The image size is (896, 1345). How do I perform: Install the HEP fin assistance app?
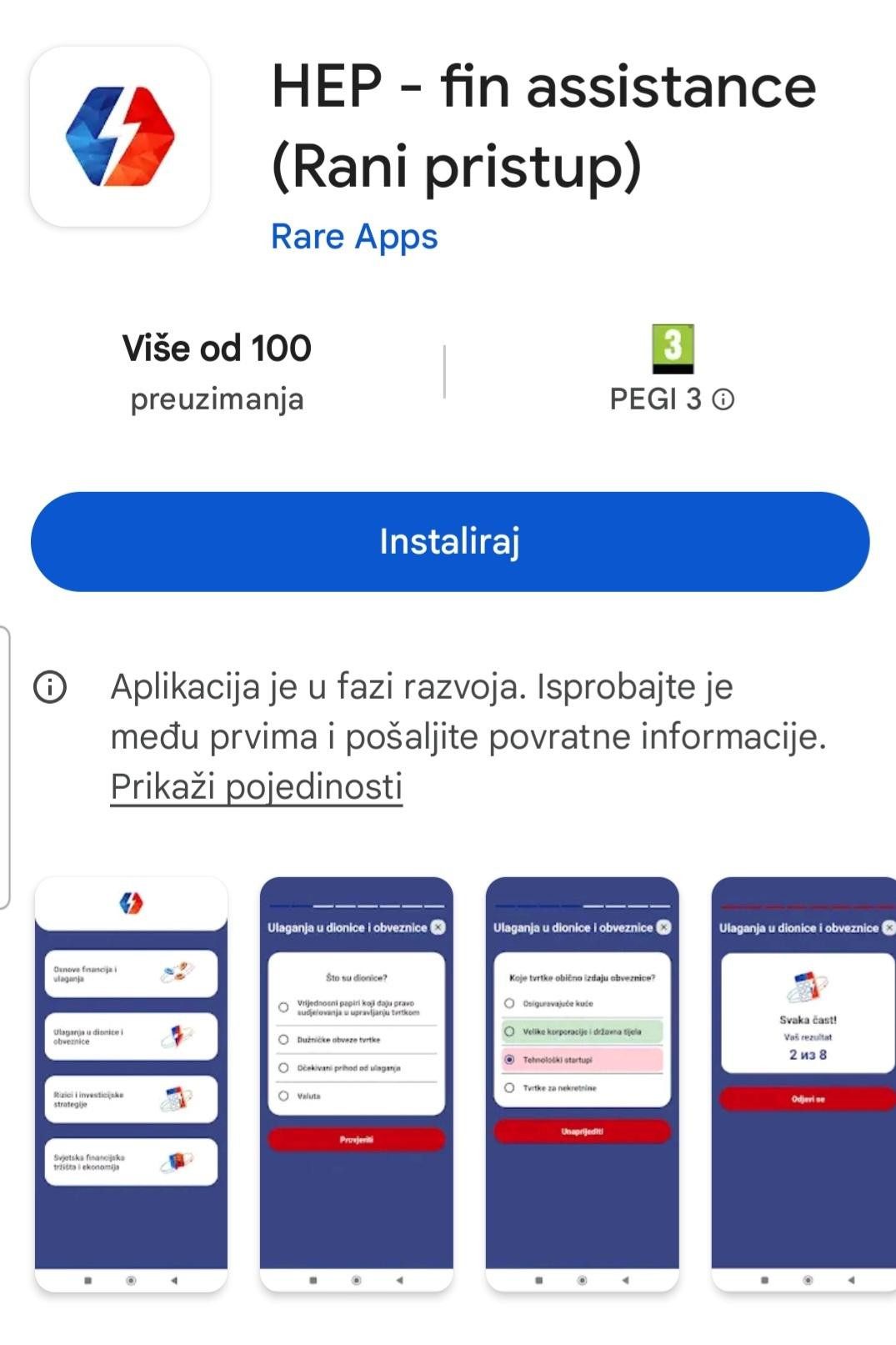[449, 541]
